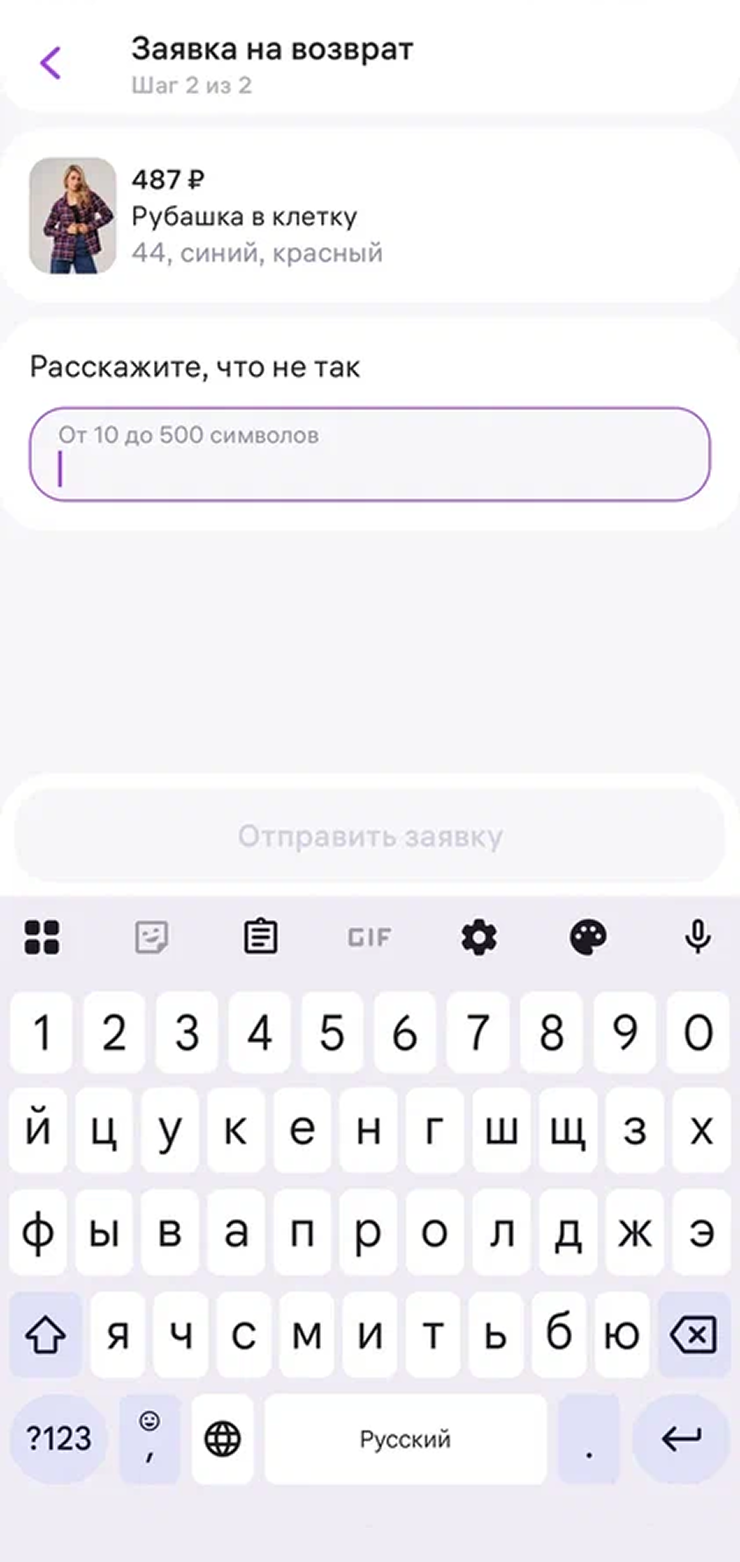Viewport: 740px width, 1562px height.
Task: Go back from the return request screen
Action: coord(50,63)
